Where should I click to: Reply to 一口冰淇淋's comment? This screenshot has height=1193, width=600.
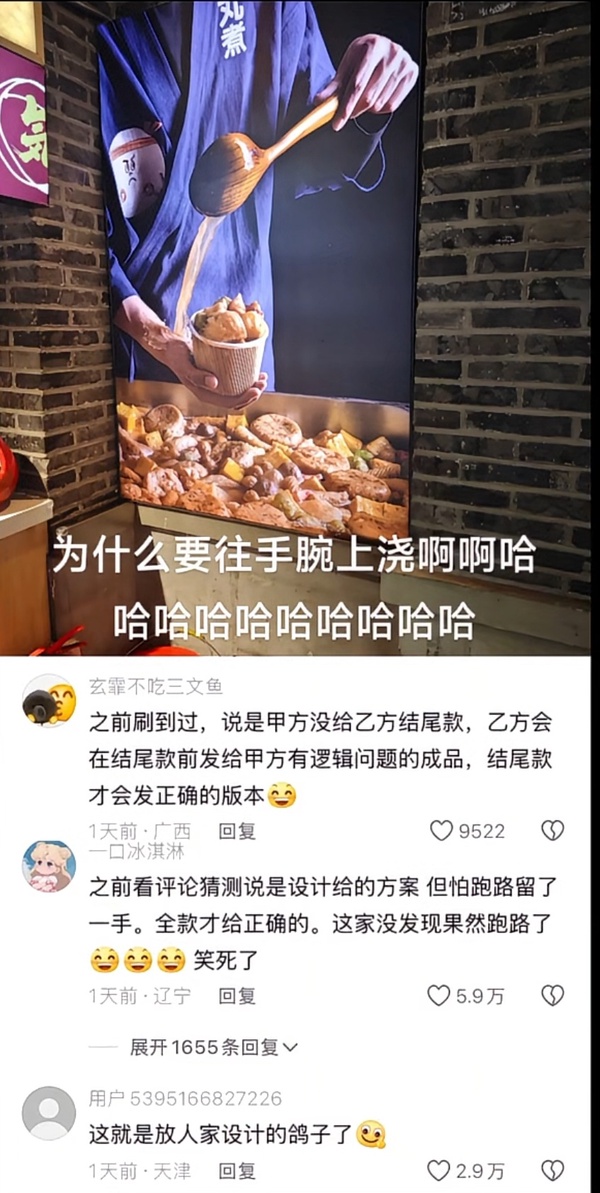tap(237, 995)
